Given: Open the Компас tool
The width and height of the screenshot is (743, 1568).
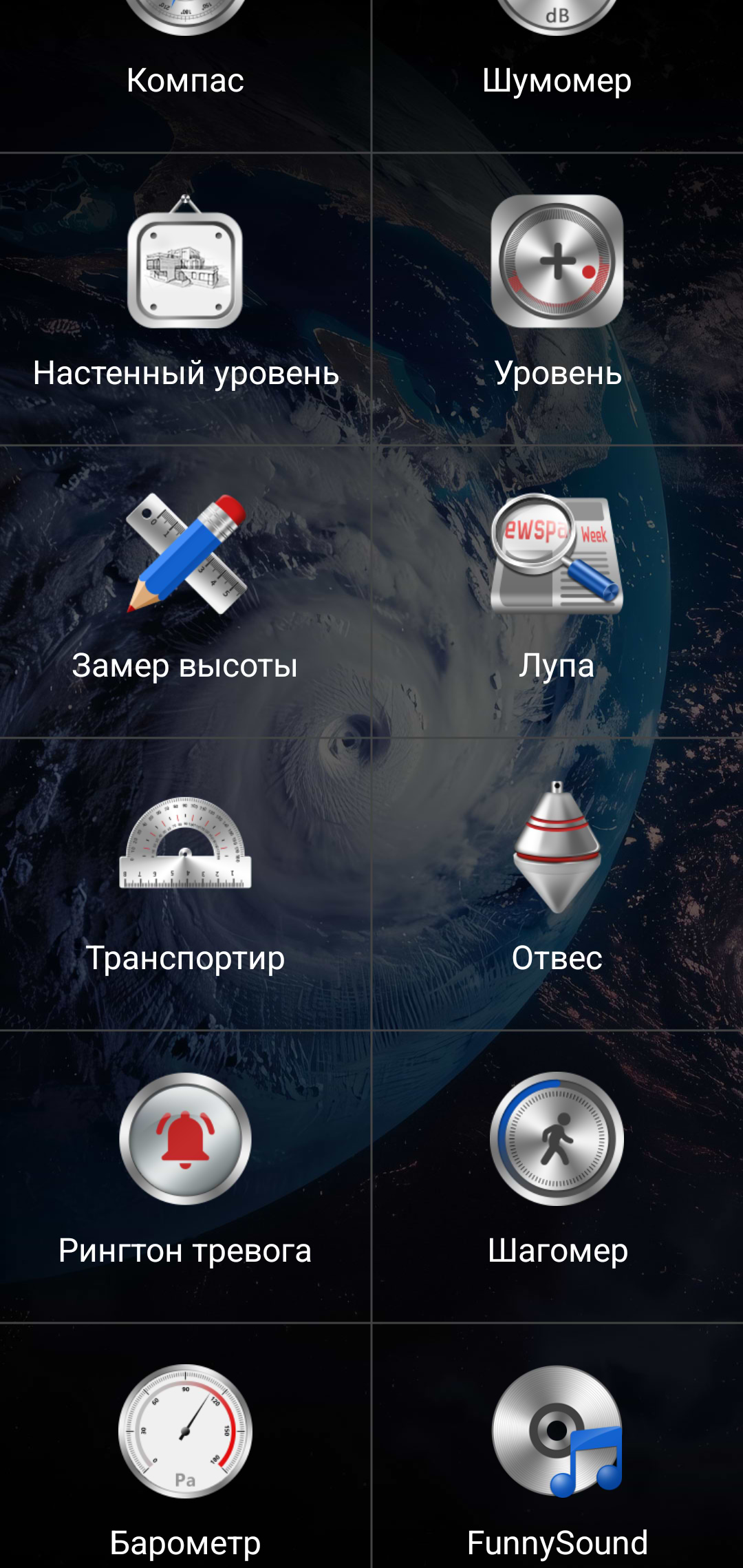Looking at the screenshot, I should click(185, 55).
